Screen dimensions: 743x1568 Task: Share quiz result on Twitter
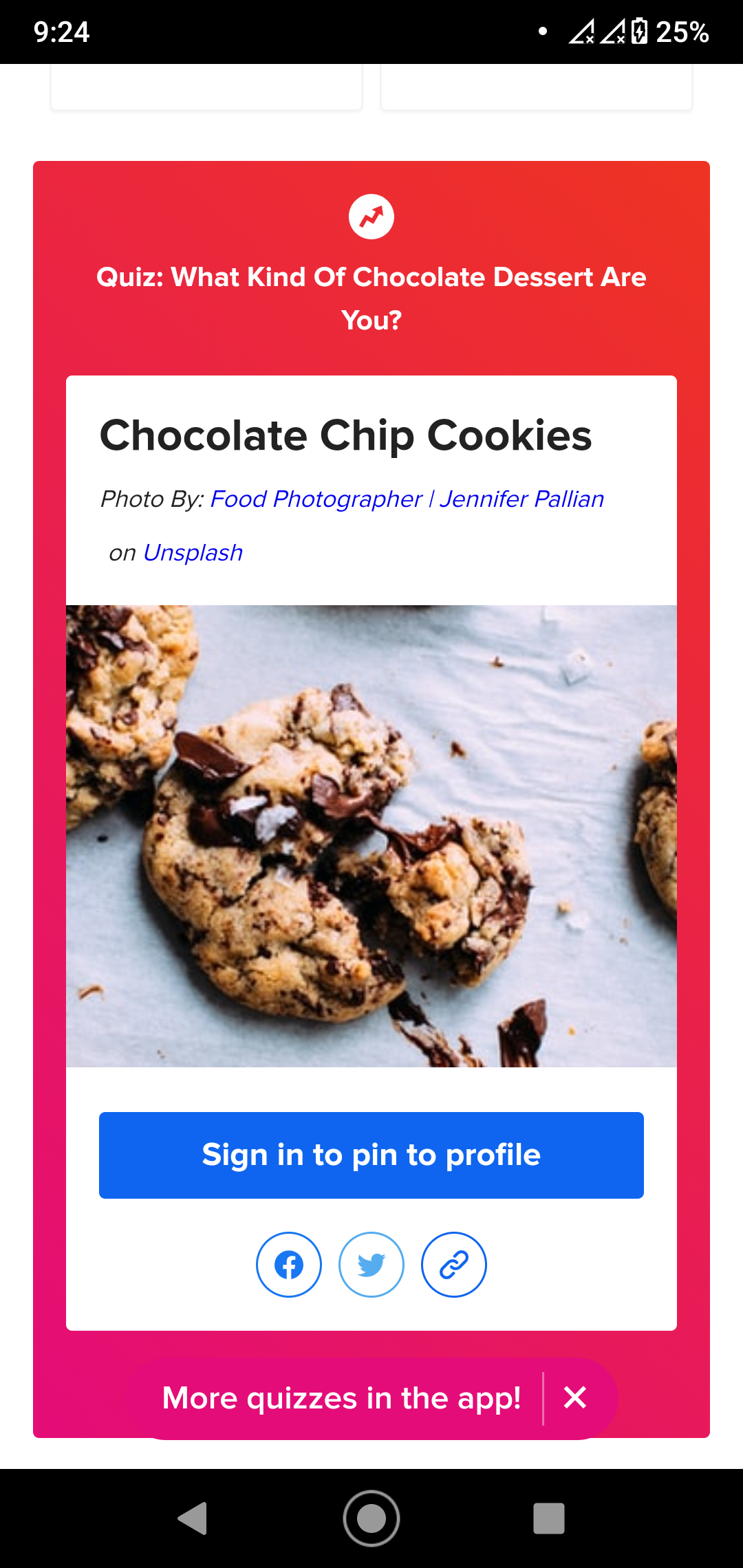[371, 1265]
